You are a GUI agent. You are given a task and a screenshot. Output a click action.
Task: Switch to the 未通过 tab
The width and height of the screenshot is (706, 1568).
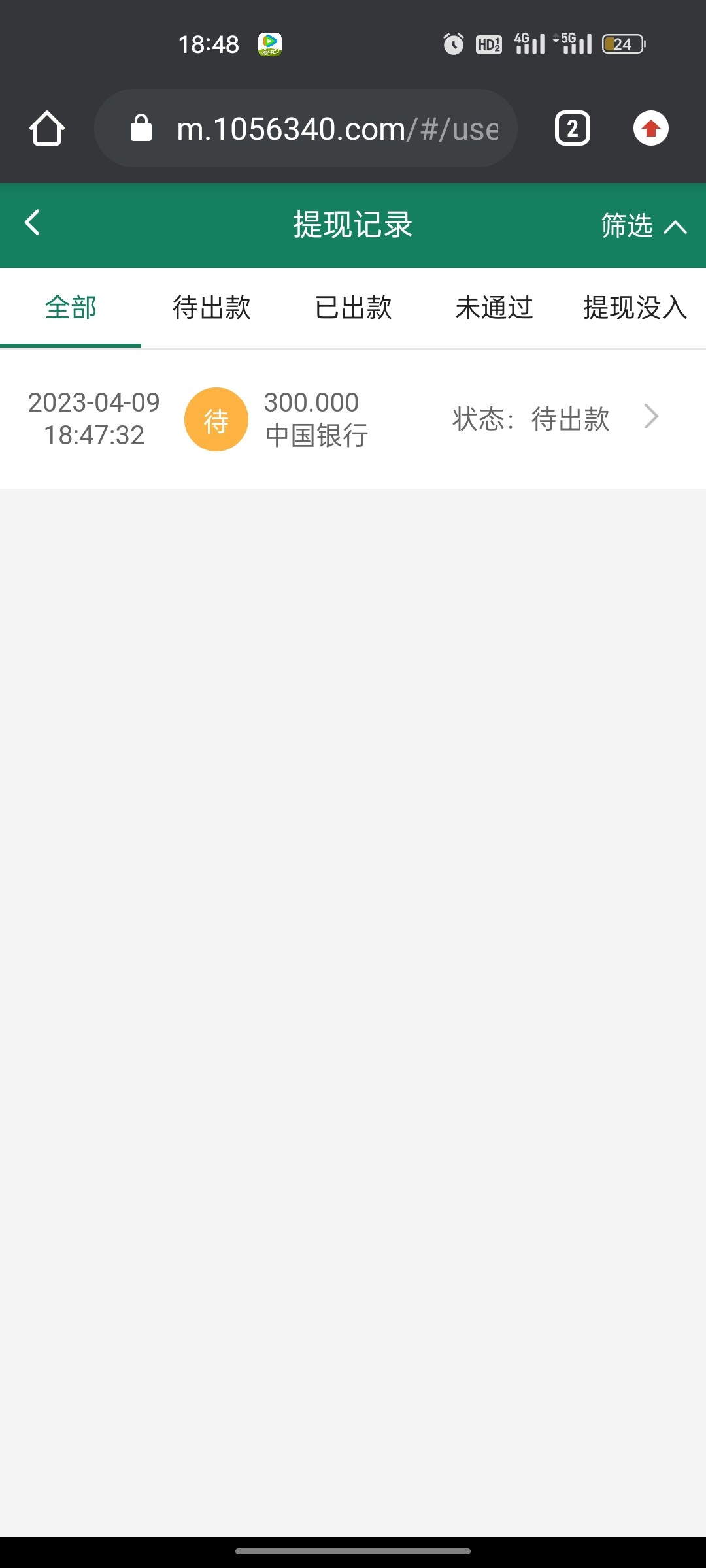coord(494,307)
